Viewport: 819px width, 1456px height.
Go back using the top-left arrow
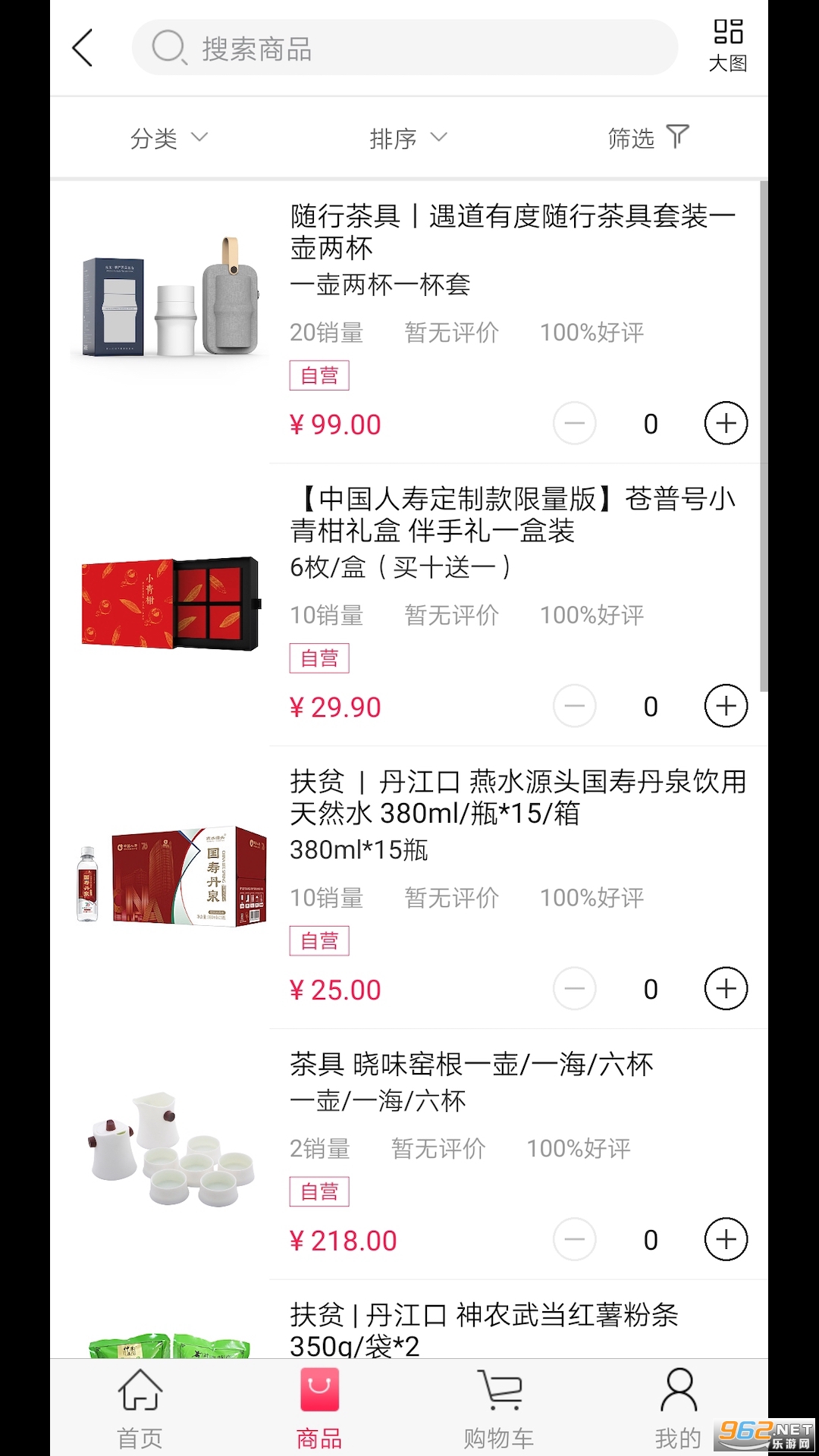tap(83, 49)
